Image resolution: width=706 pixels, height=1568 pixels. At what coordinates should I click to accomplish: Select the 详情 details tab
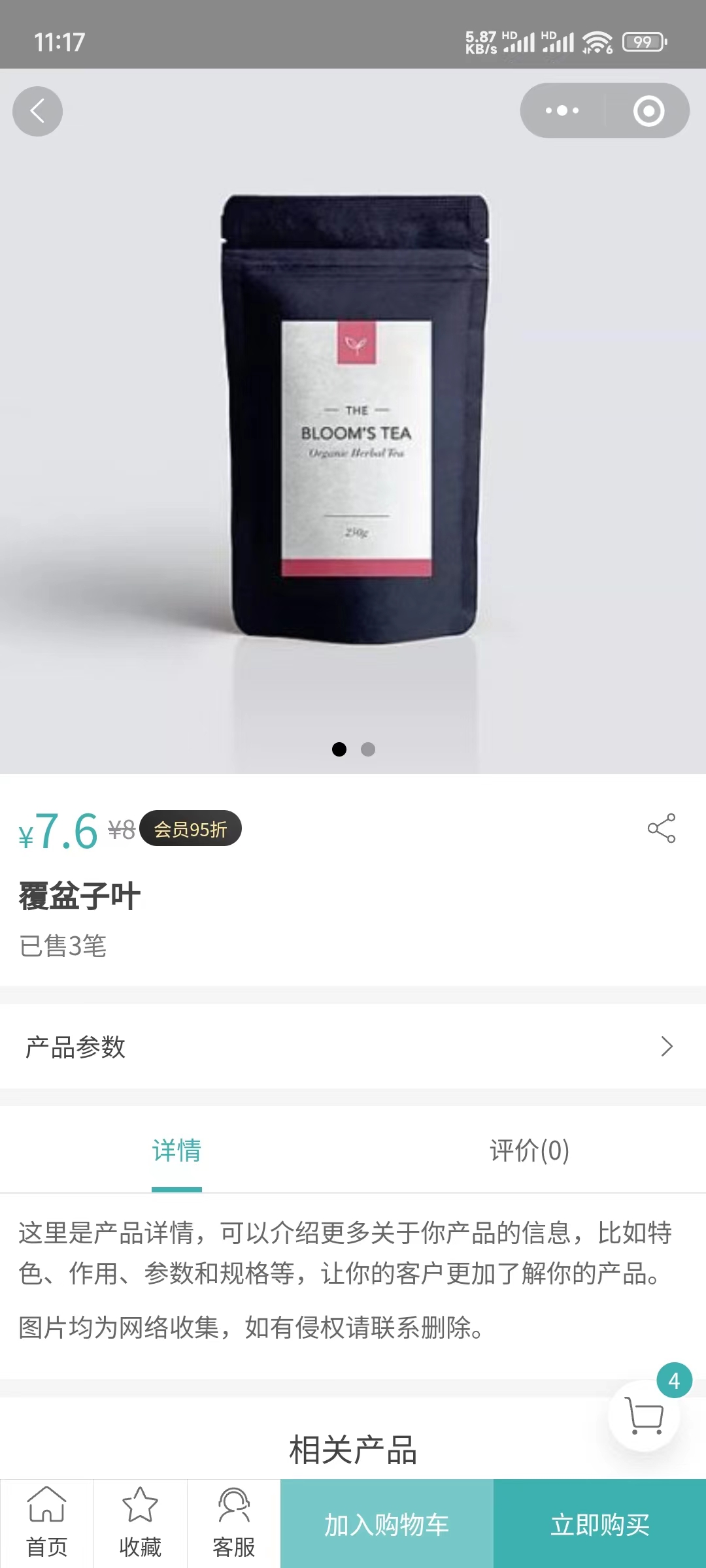176,1151
